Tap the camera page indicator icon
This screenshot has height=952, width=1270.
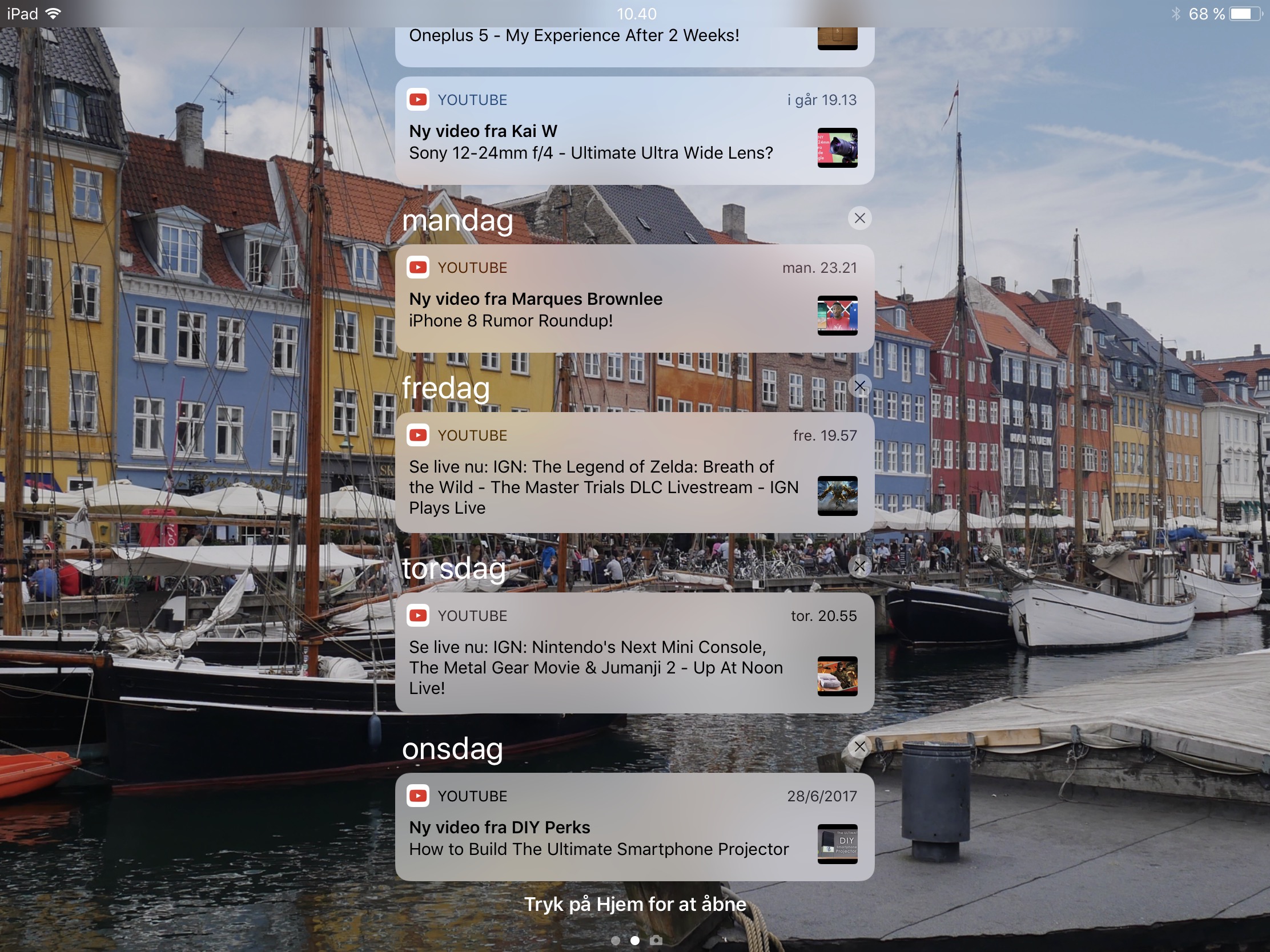coord(656,940)
